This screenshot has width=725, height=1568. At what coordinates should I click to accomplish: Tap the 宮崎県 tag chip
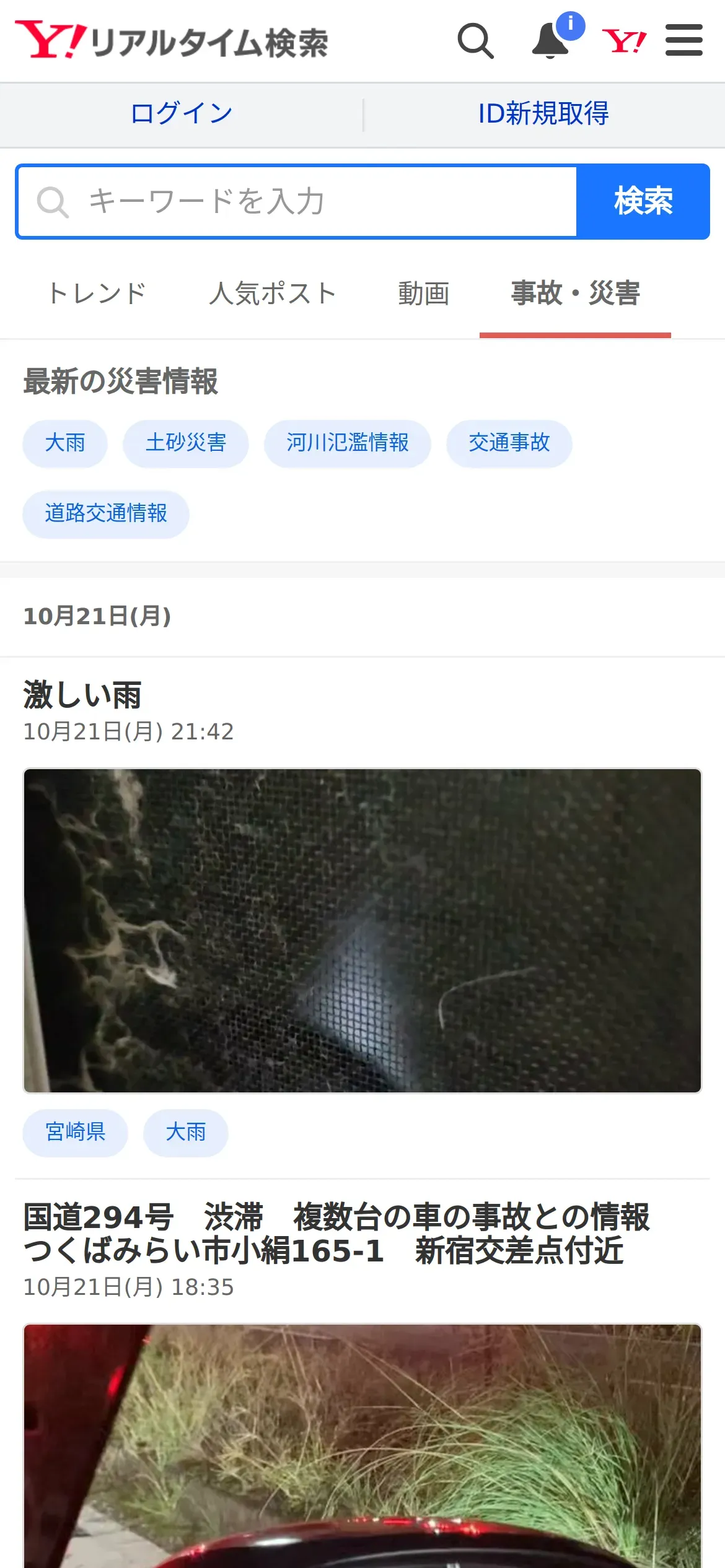pos(76,1133)
